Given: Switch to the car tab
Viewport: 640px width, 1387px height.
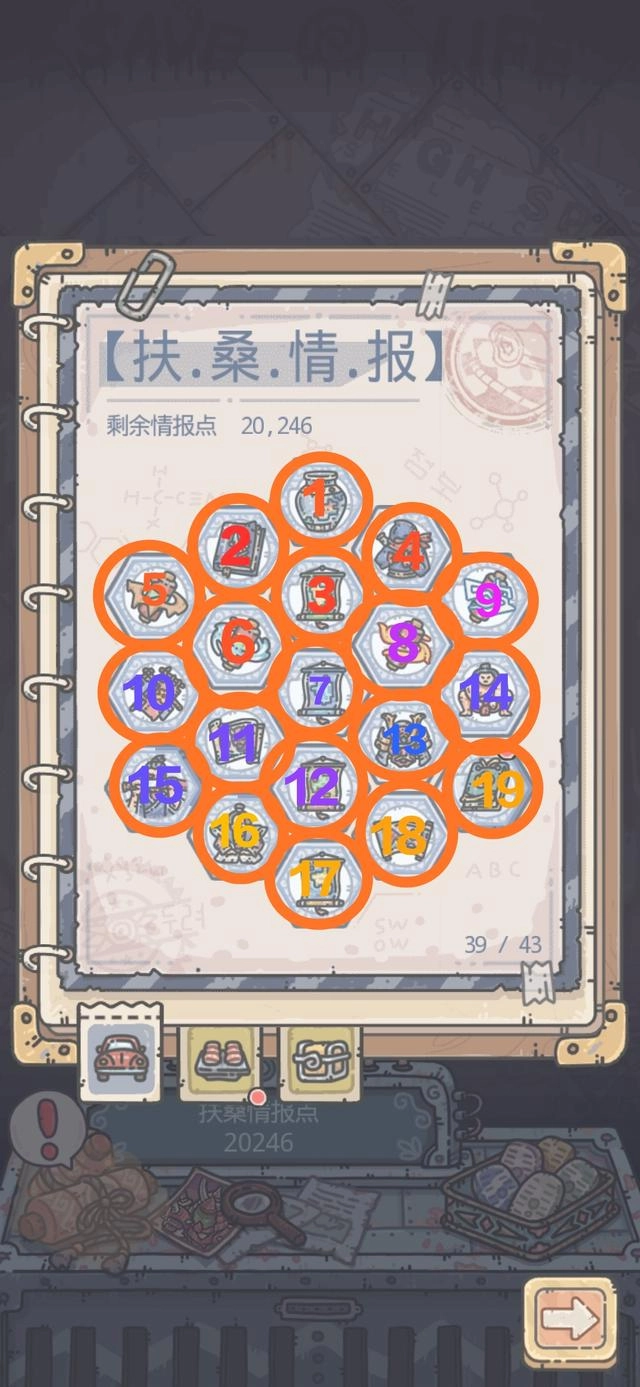Looking at the screenshot, I should pos(119,1056).
